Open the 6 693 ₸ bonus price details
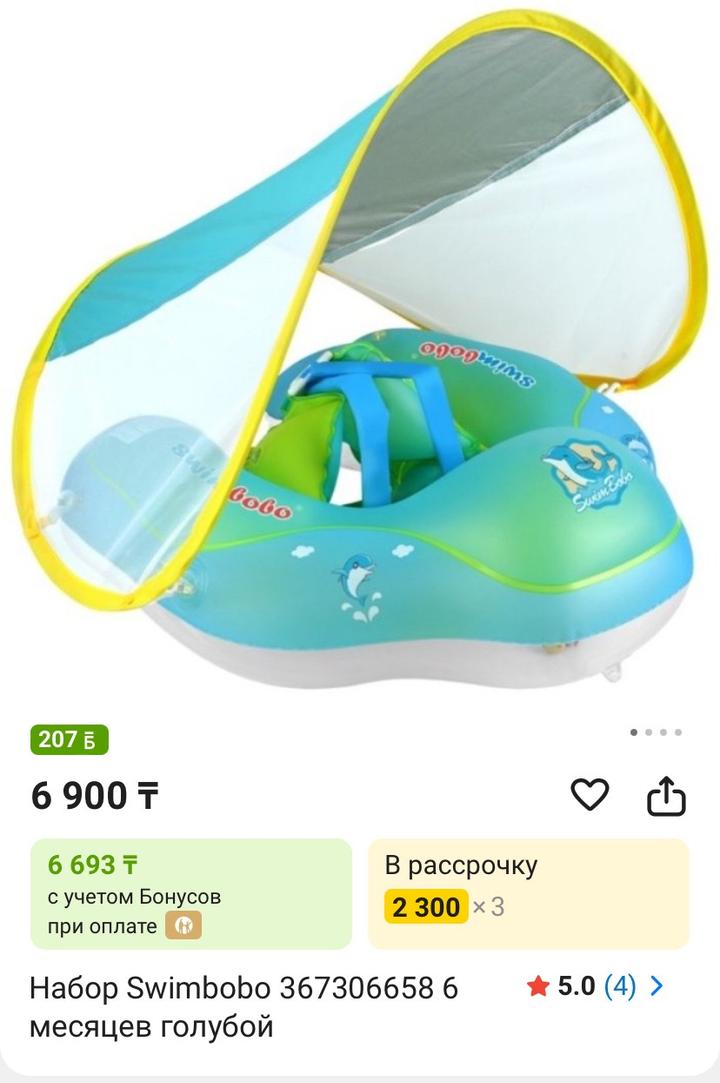Viewport: 720px width, 1083px height. click(x=191, y=893)
